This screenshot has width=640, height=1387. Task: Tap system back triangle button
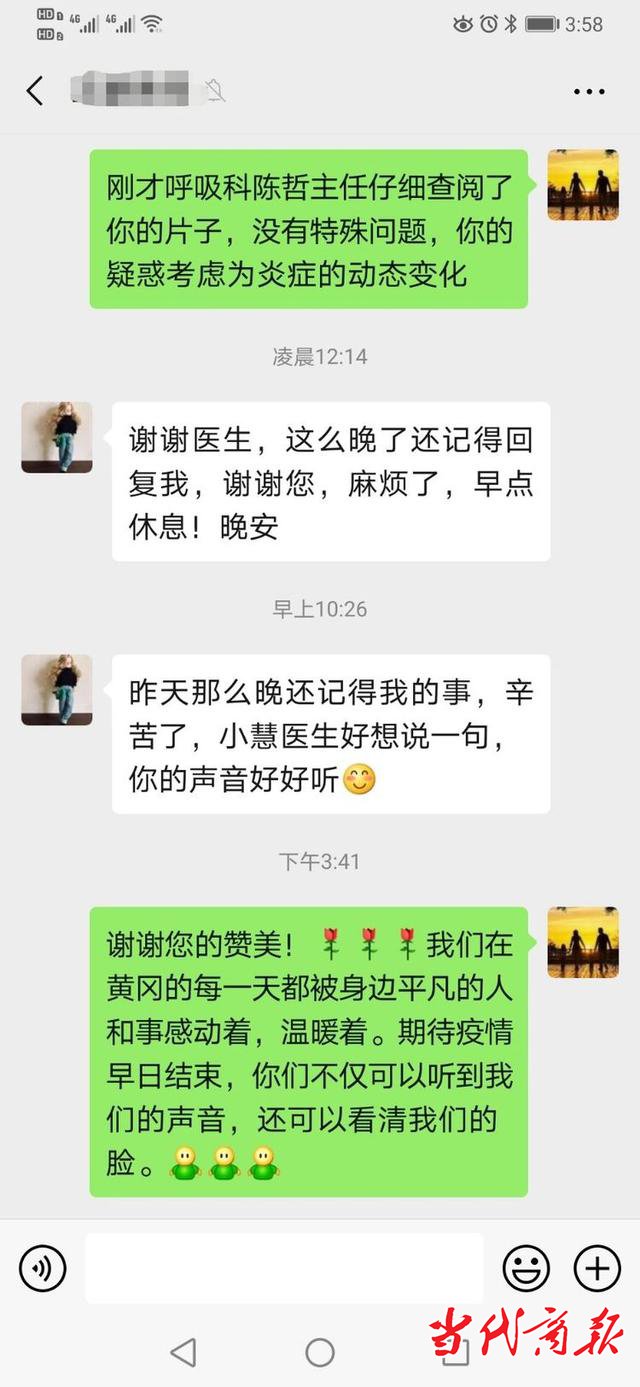[x=183, y=1352]
